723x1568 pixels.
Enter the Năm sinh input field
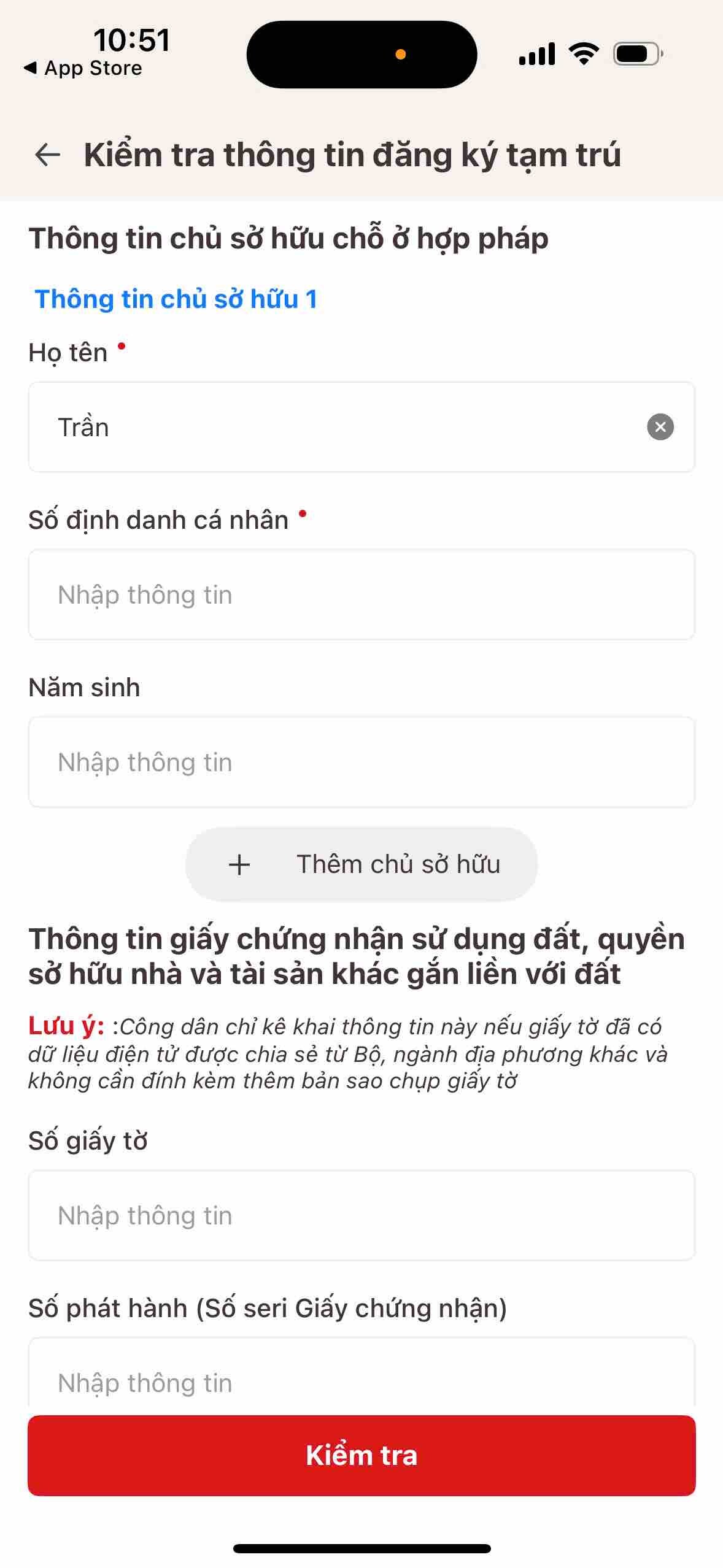[361, 762]
